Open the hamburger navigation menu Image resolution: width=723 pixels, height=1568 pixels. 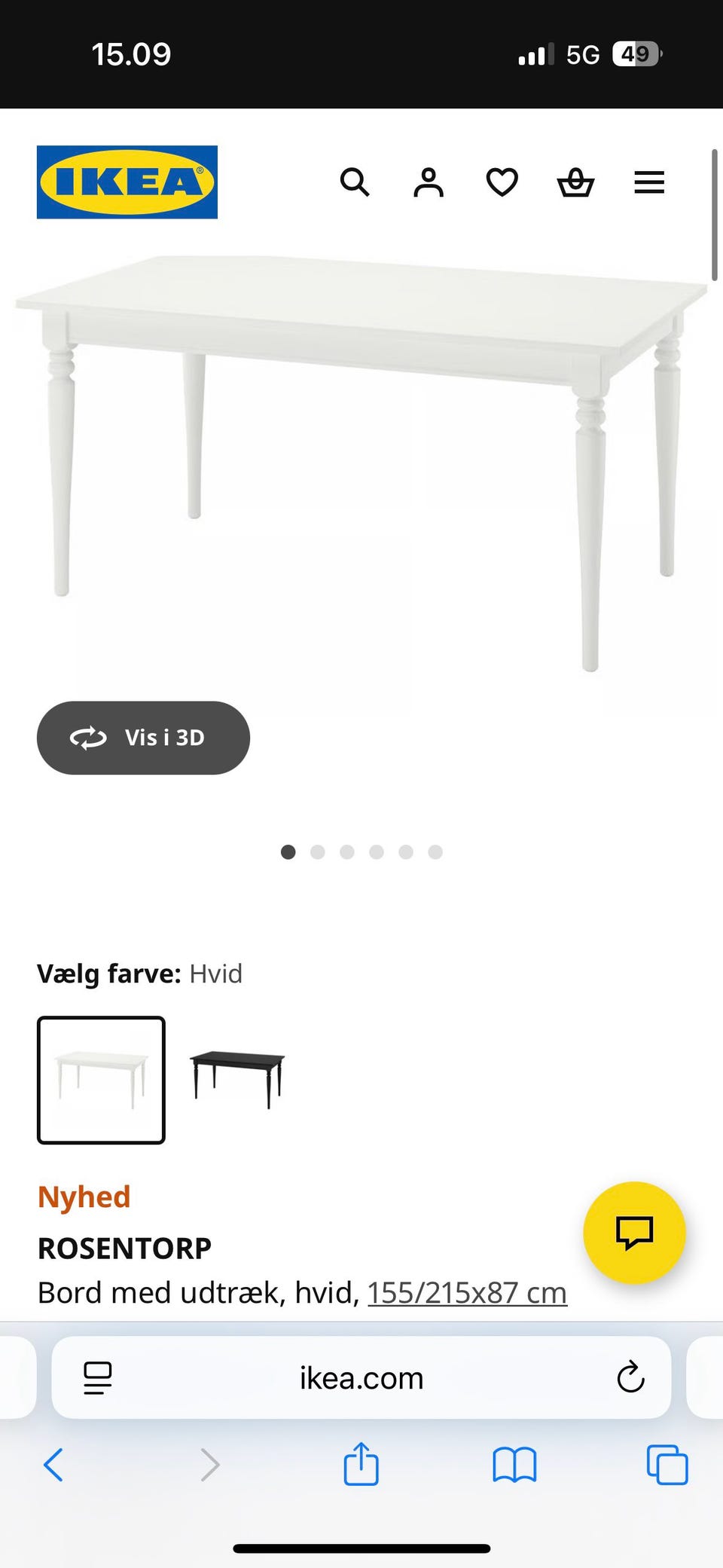pyautogui.click(x=648, y=182)
